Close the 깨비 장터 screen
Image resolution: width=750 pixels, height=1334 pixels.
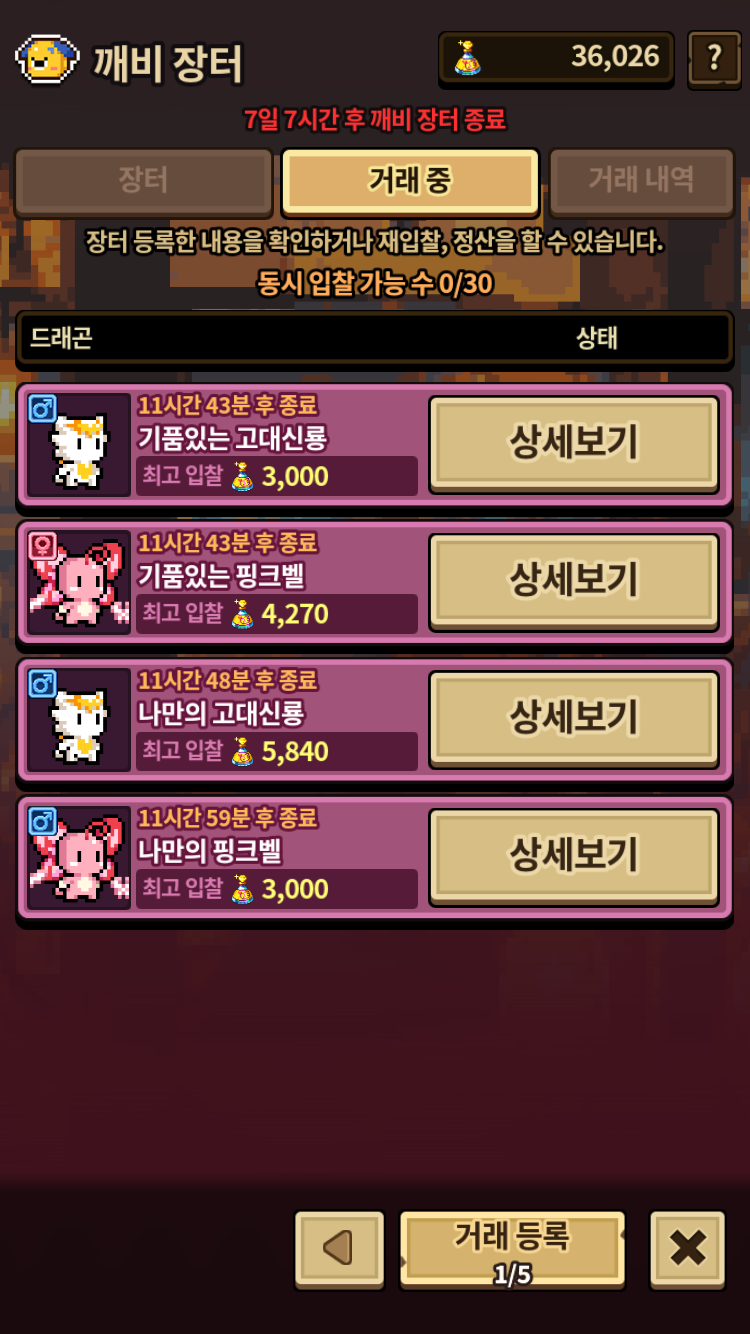(687, 1248)
